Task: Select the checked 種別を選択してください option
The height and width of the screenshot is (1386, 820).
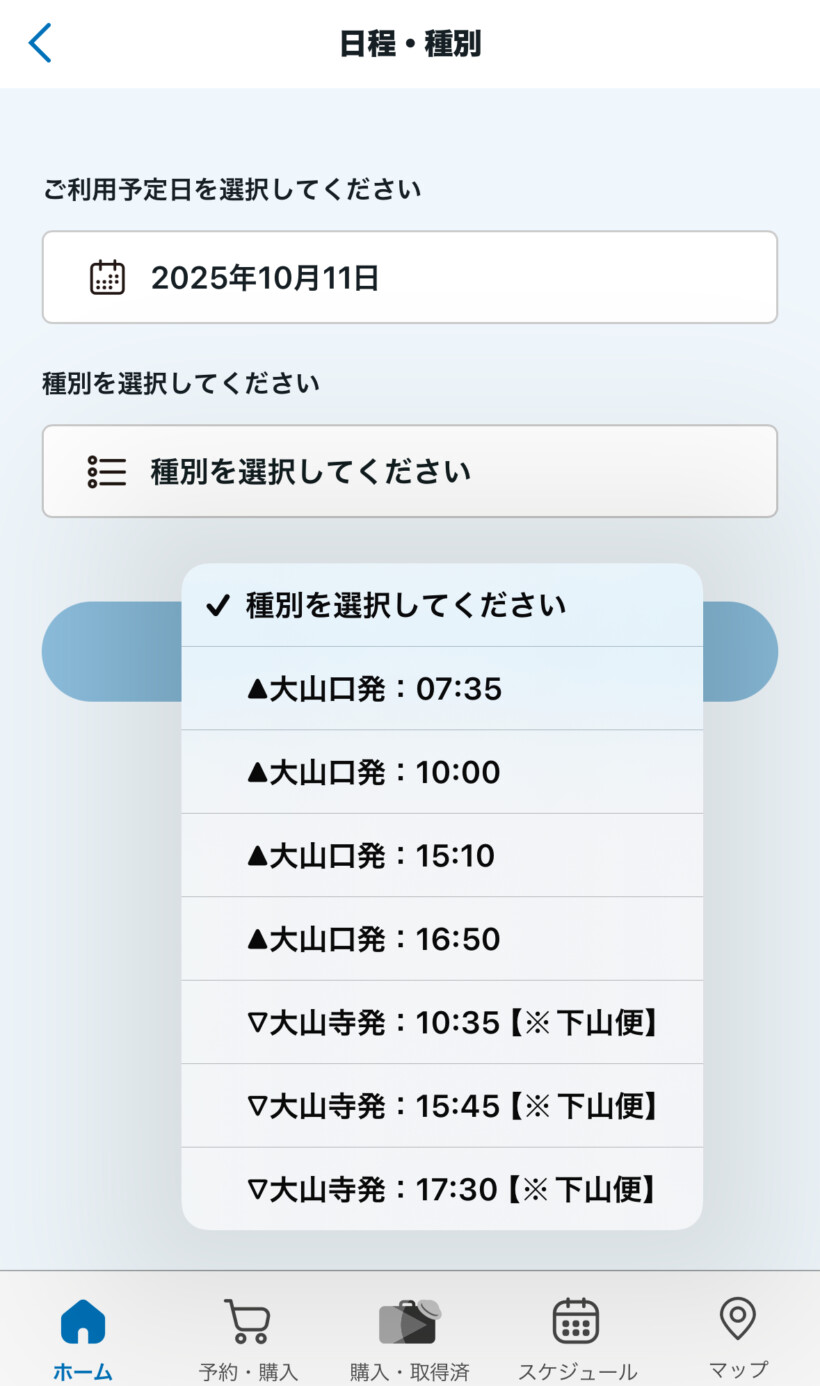Action: coord(442,605)
